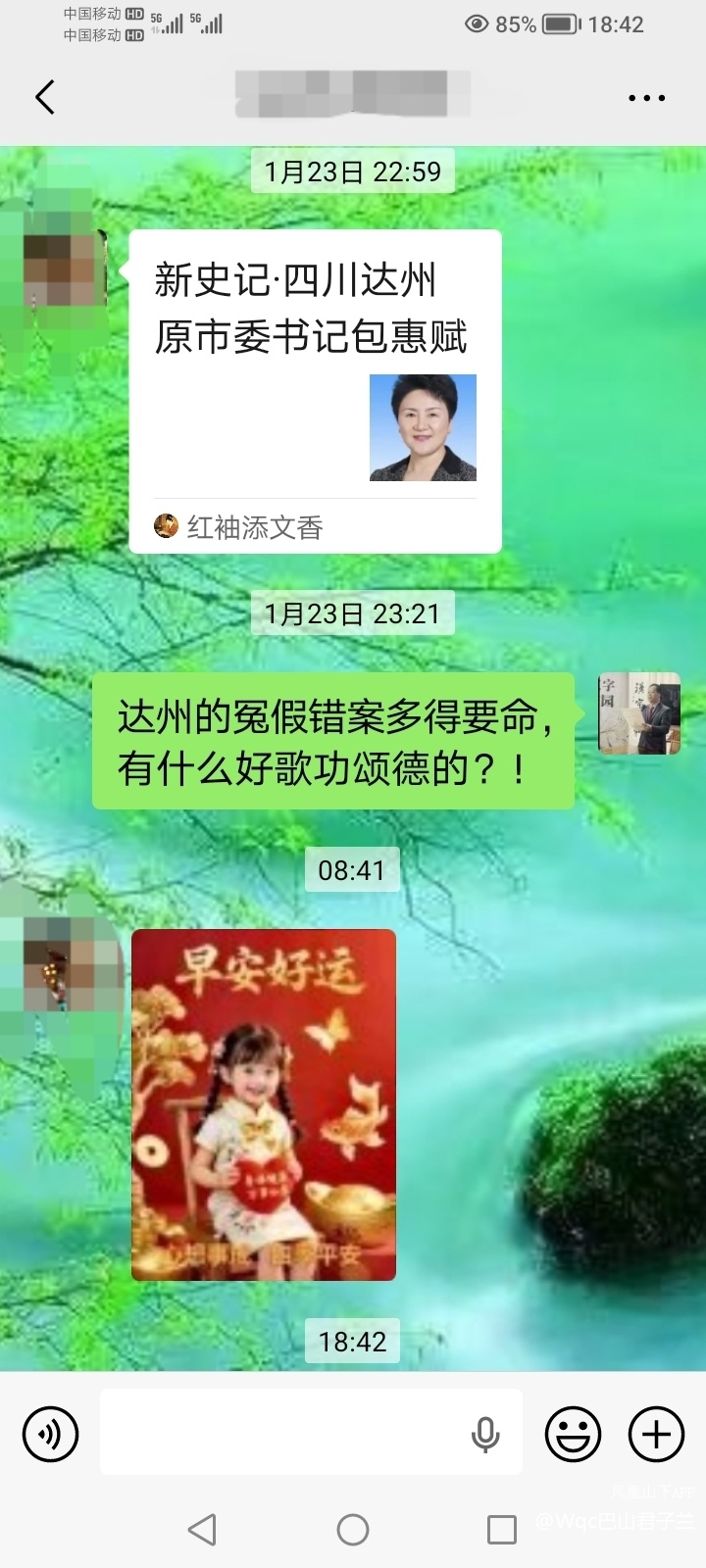Focus the message text field
Screen dimensions: 706x1568
[x=284, y=1433]
